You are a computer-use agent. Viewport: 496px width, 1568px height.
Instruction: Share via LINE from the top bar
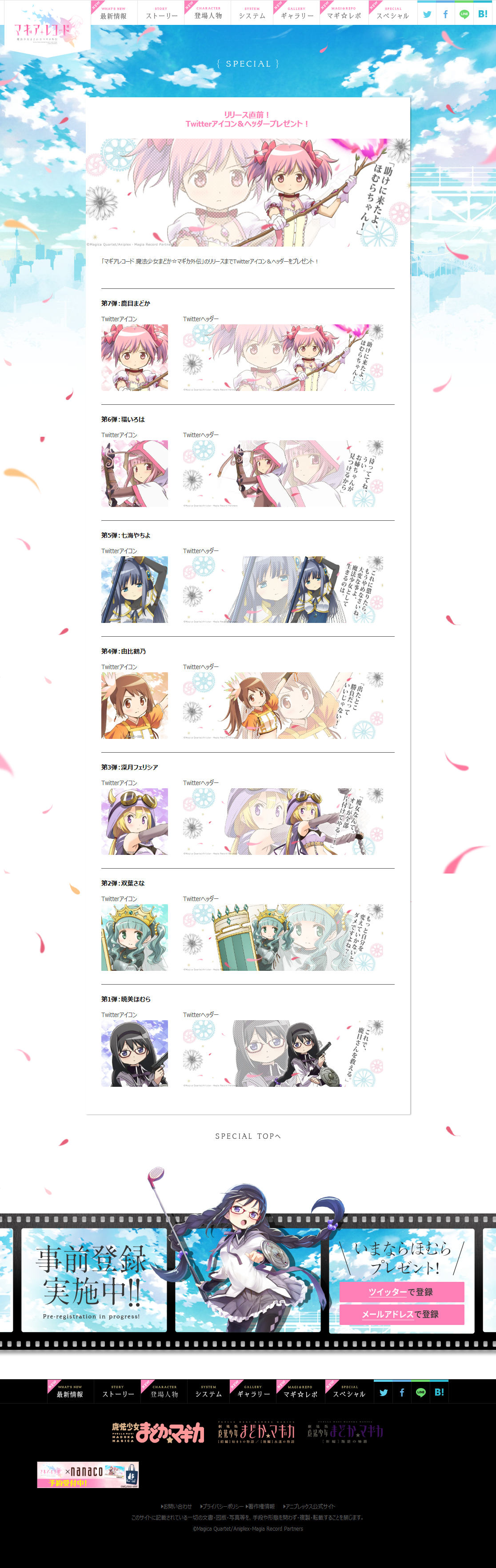coord(464,14)
